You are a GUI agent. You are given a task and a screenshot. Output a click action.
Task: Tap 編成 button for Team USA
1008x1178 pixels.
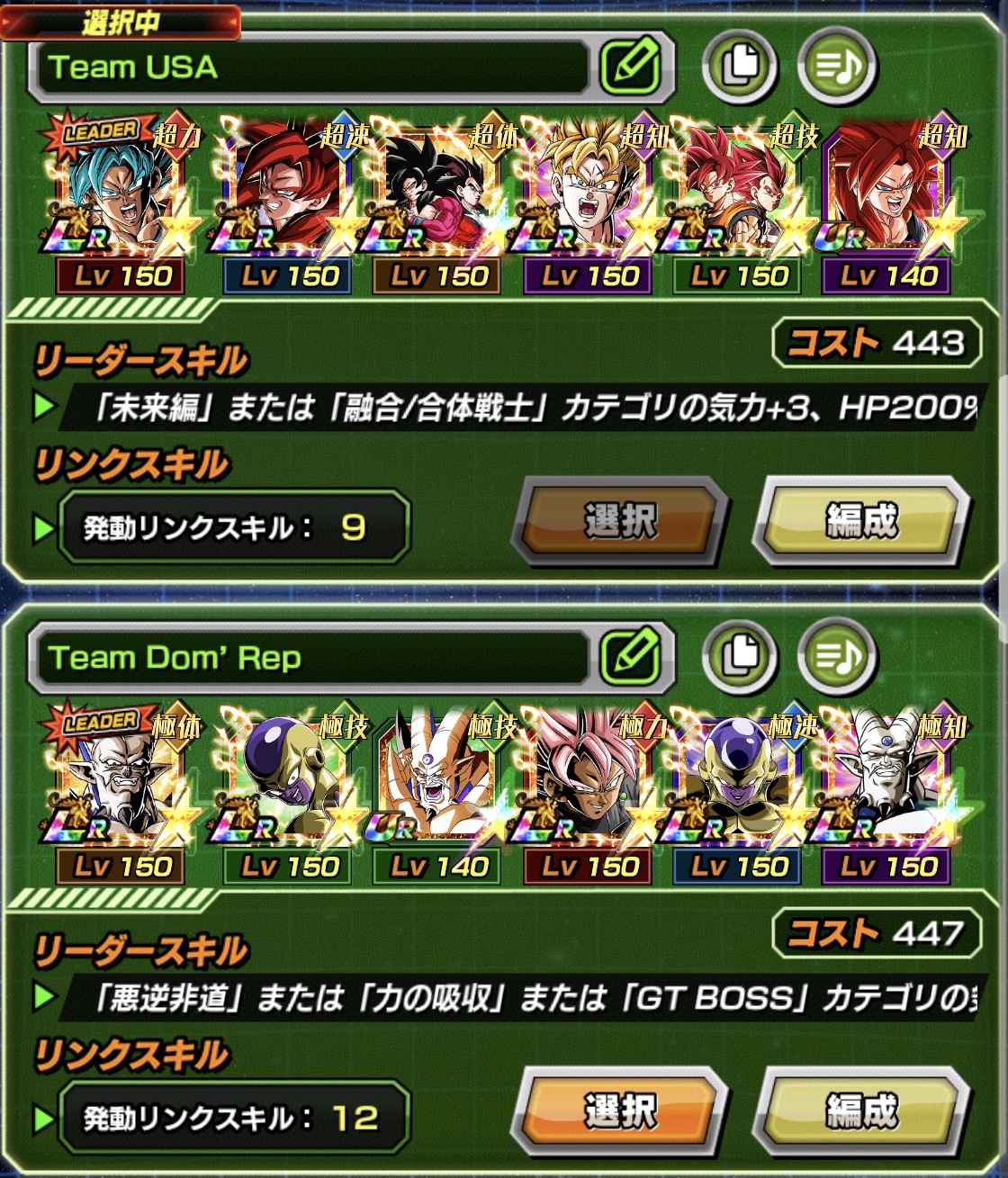861,521
